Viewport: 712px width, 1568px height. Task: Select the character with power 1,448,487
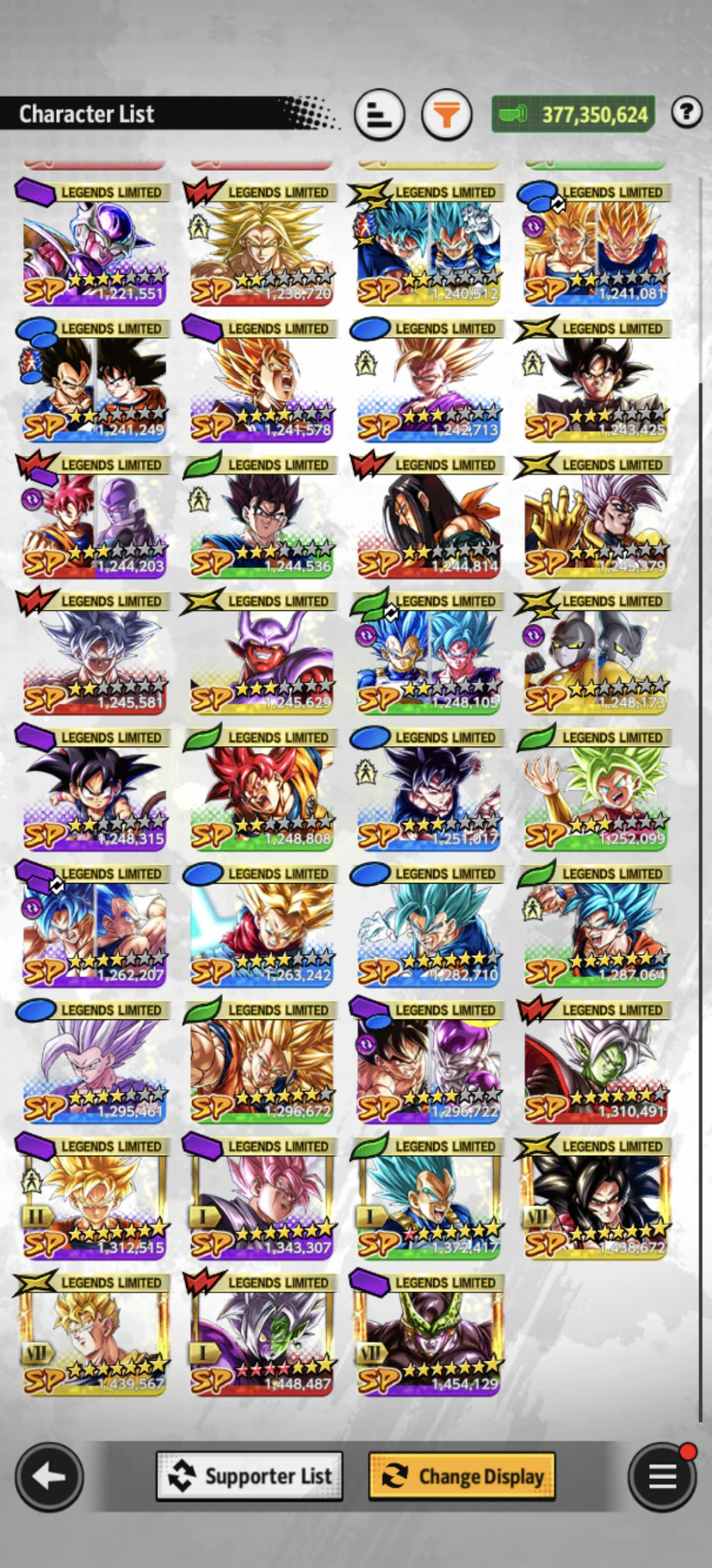coord(261,1333)
